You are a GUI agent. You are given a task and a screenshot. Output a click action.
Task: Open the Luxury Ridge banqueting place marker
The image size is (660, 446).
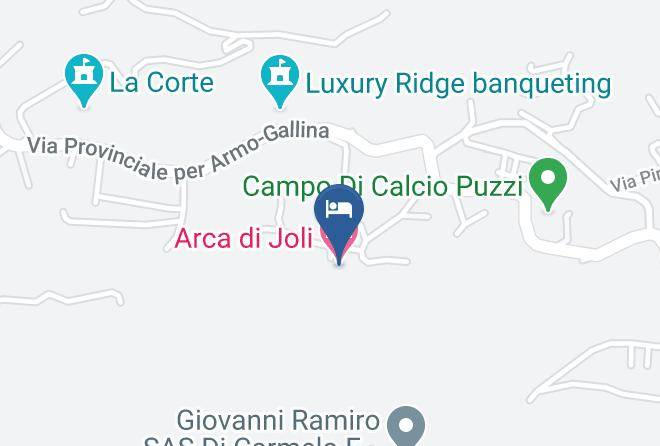(x=279, y=79)
